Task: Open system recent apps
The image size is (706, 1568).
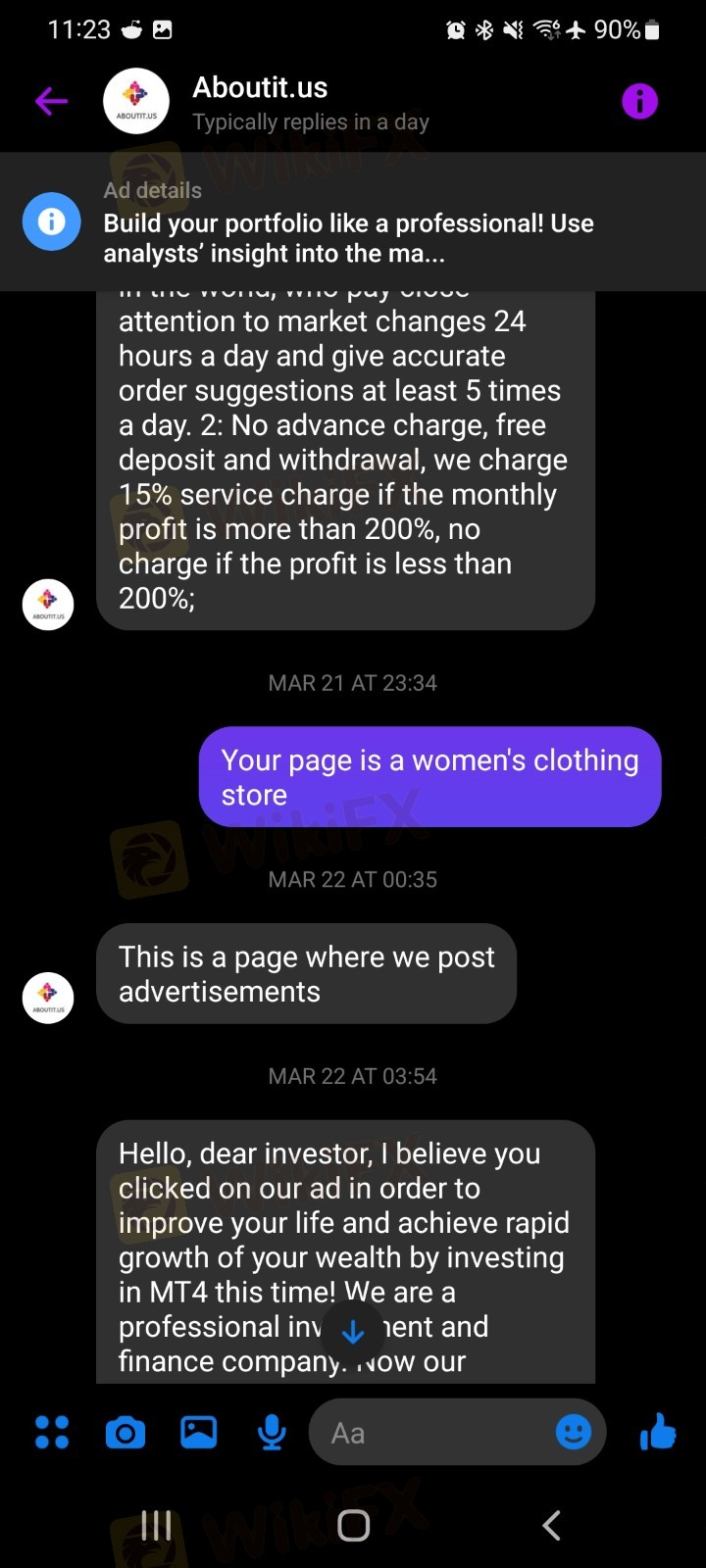Action: [x=156, y=1525]
